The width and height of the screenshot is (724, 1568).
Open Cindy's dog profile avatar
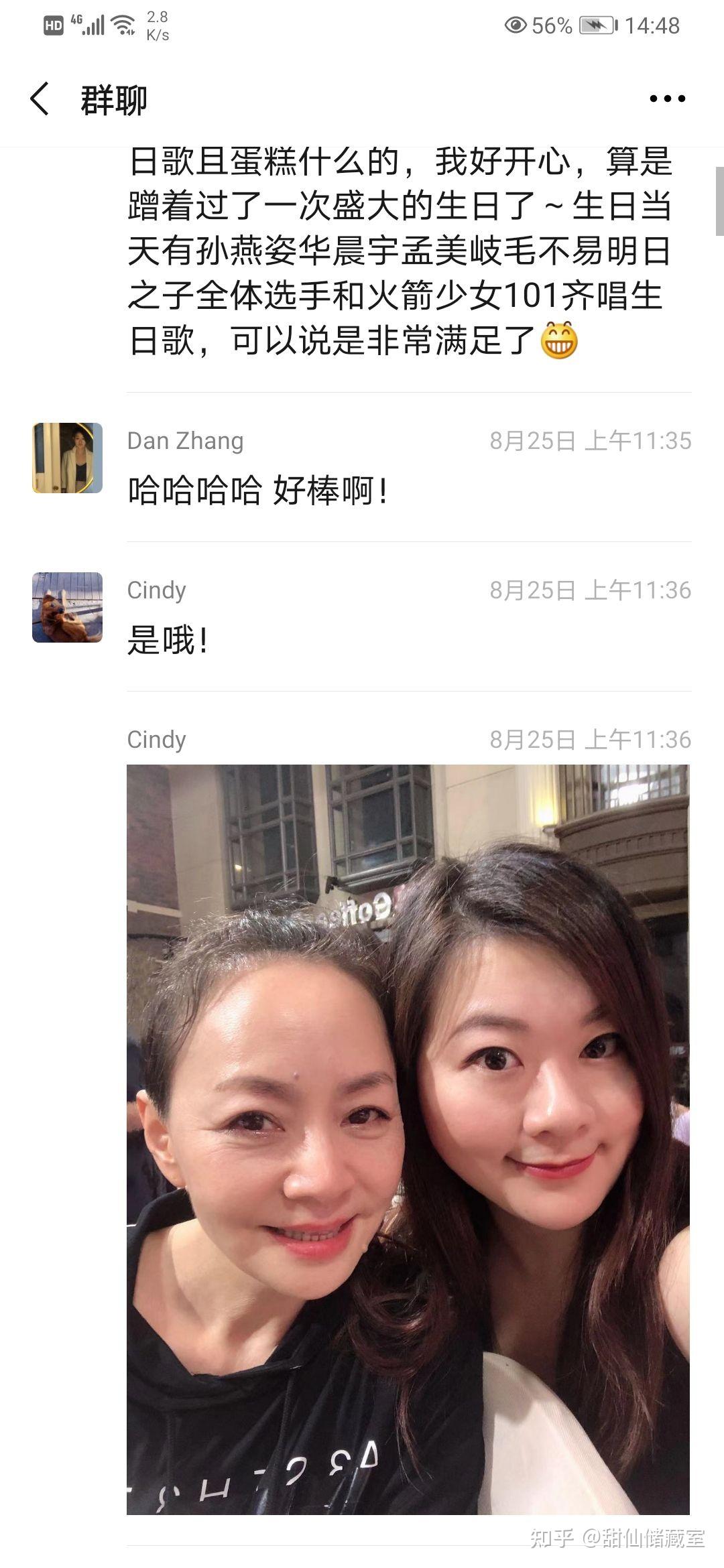[68, 608]
